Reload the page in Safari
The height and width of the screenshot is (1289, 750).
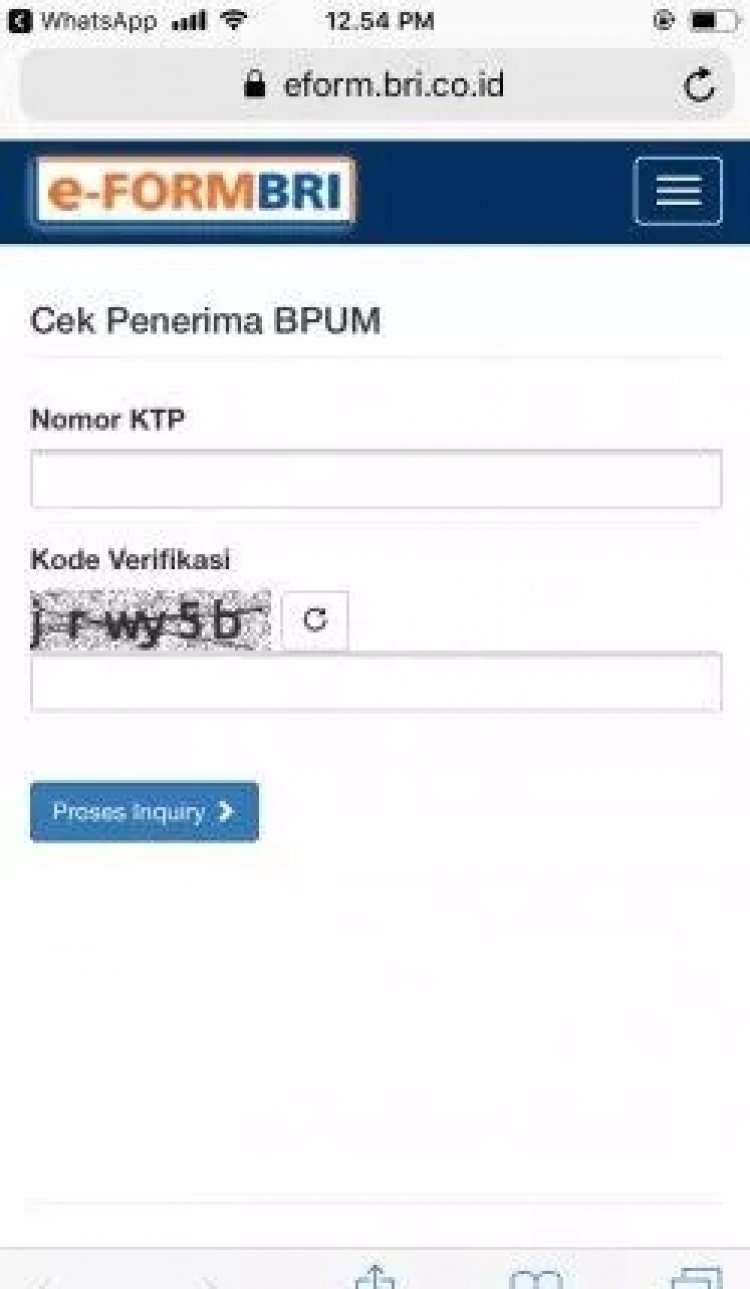[x=699, y=86]
